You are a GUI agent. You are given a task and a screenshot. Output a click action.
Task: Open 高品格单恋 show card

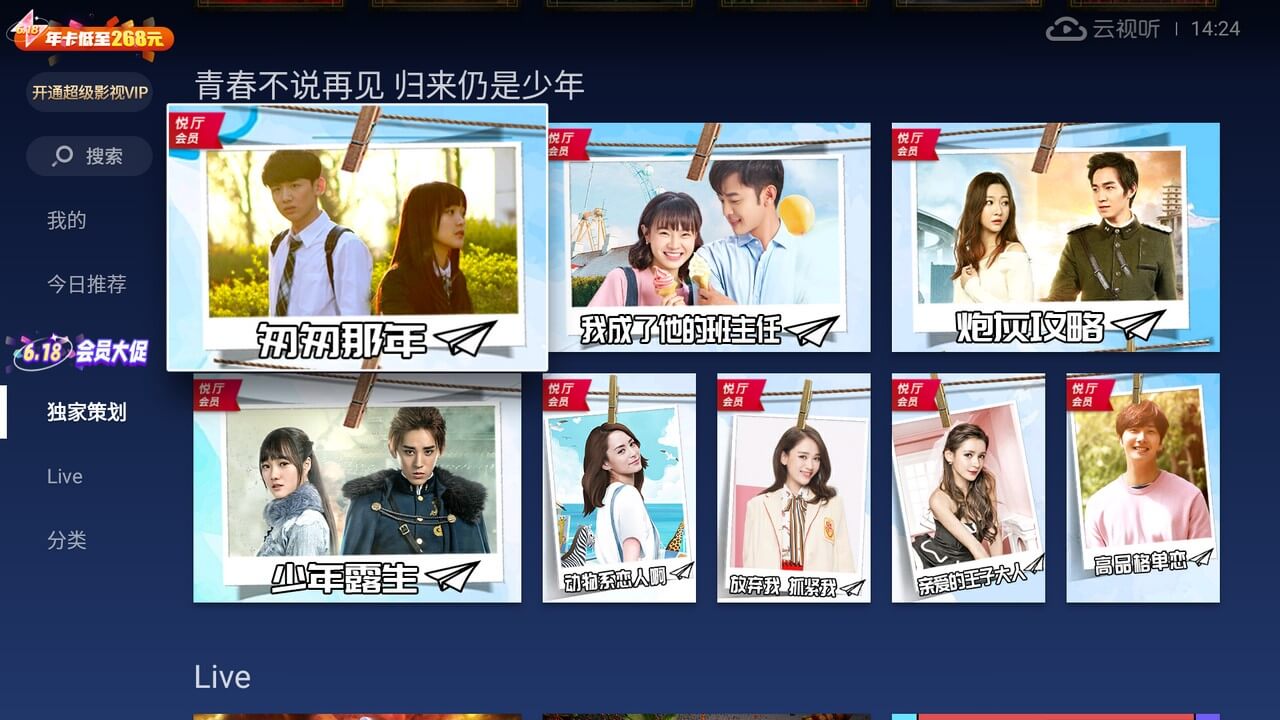1142,488
